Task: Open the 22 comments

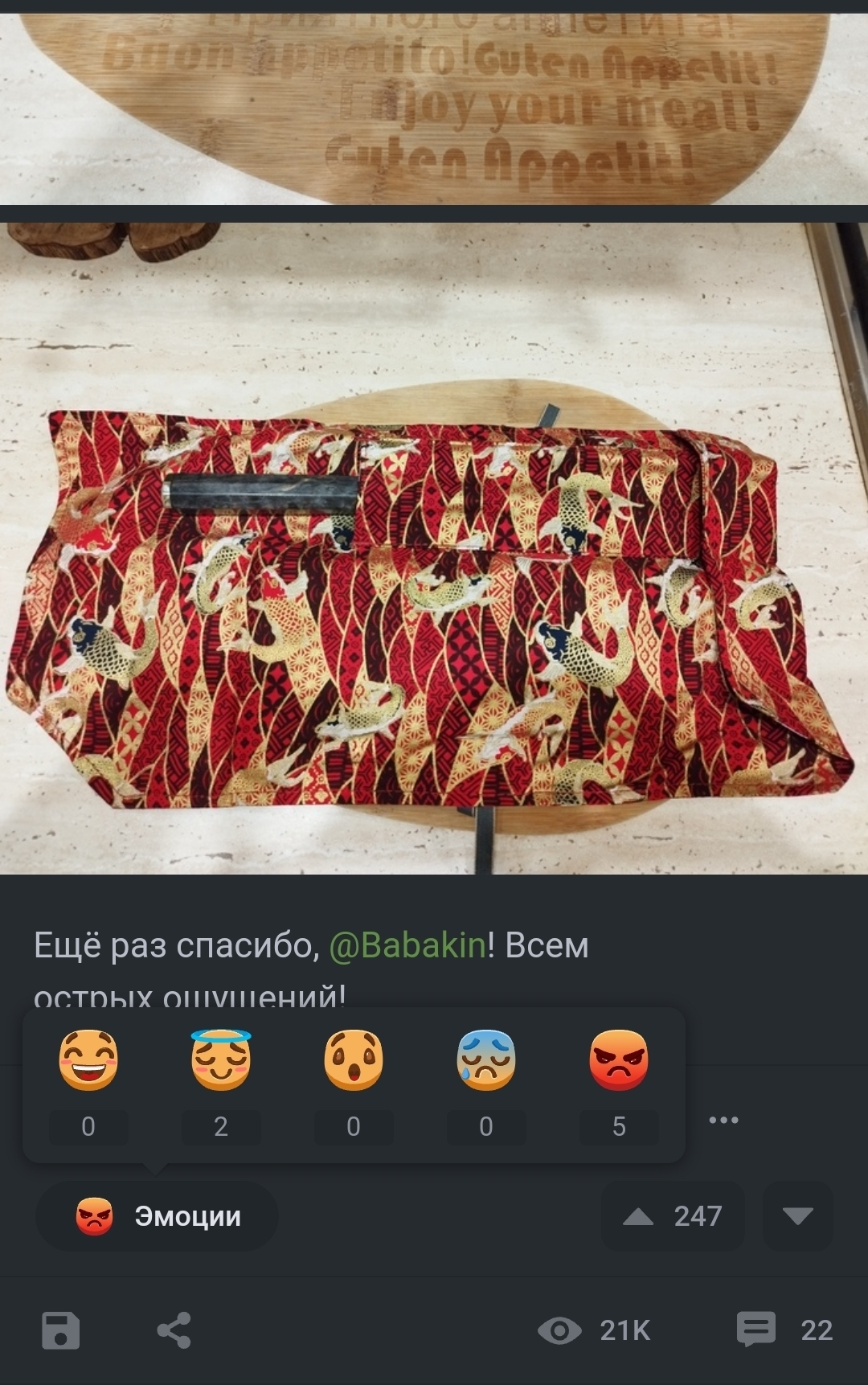Action: (784, 1330)
